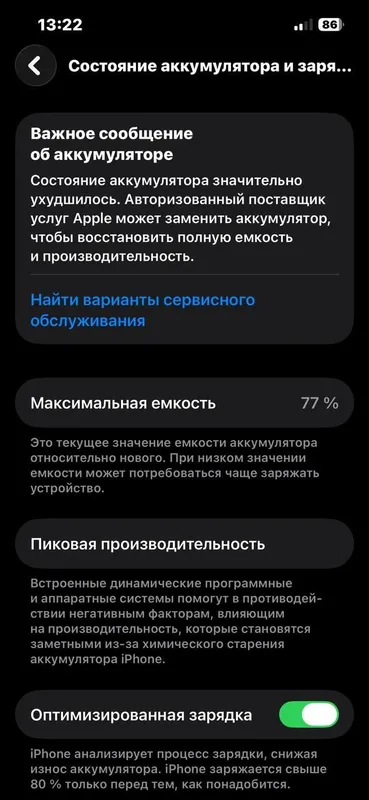Open the «Найти варианты сервисного обслуживания» link
The image size is (369, 800).
[142, 310]
